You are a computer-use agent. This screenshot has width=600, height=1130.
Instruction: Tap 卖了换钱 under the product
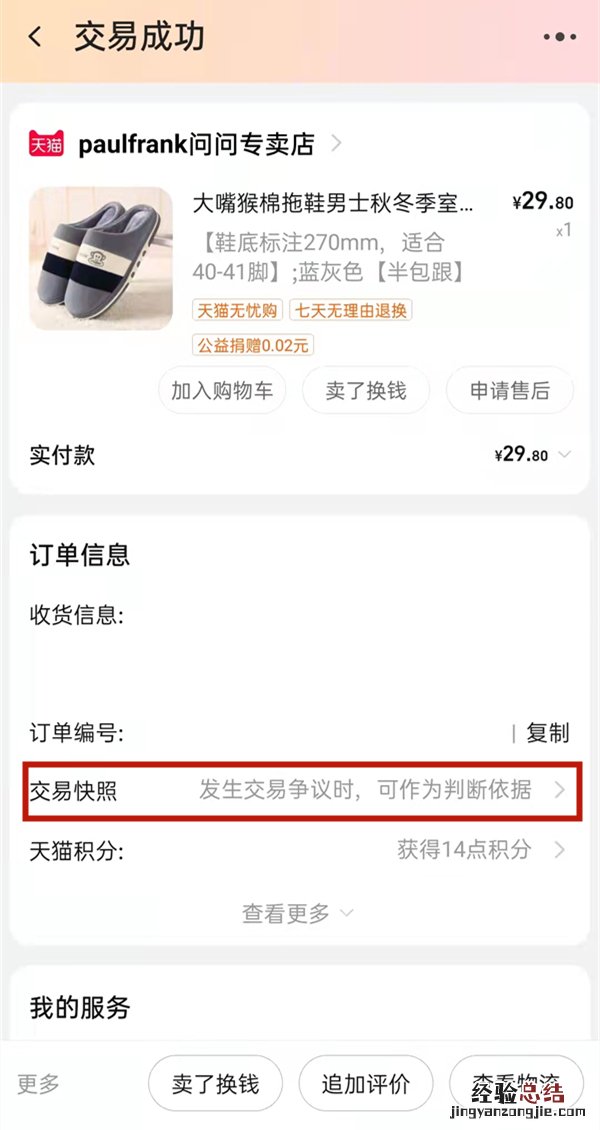[365, 391]
